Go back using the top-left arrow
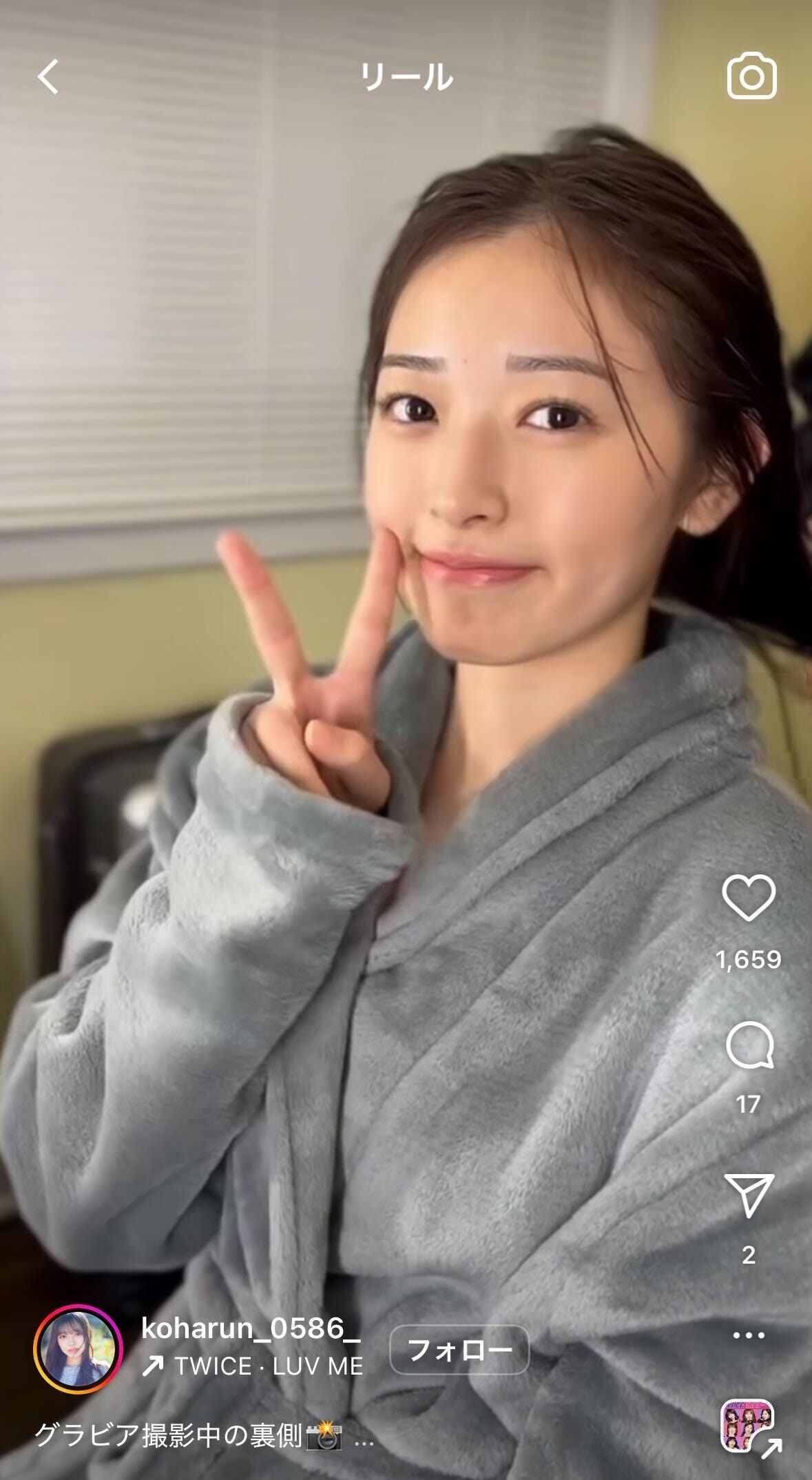 click(48, 76)
